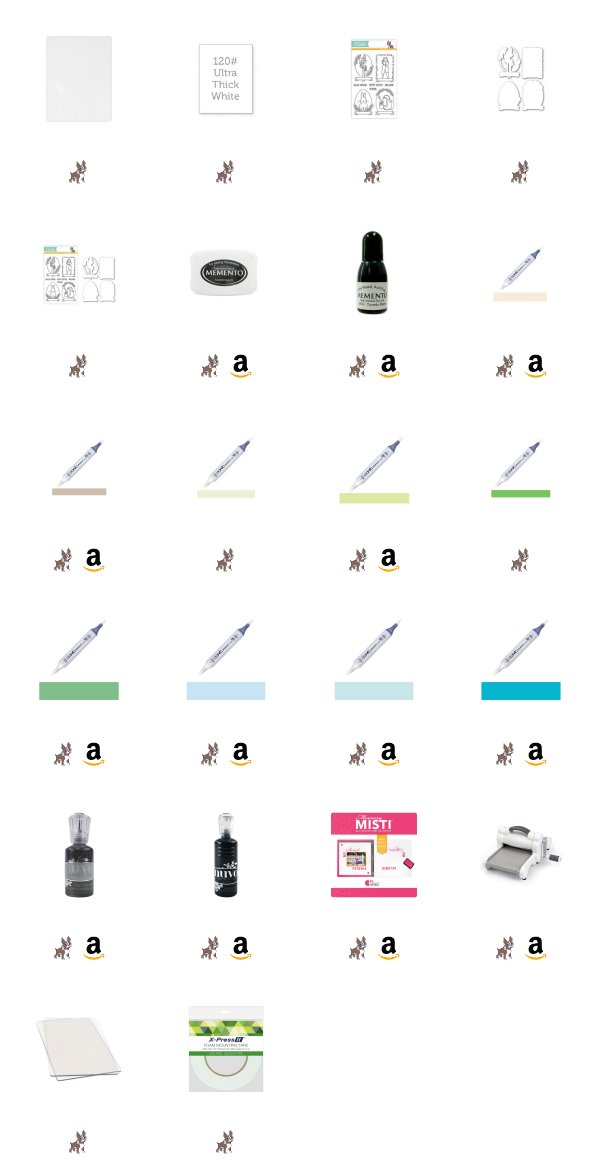Open the MISTI stamping tool product
600x1174 pixels.
pos(374,855)
